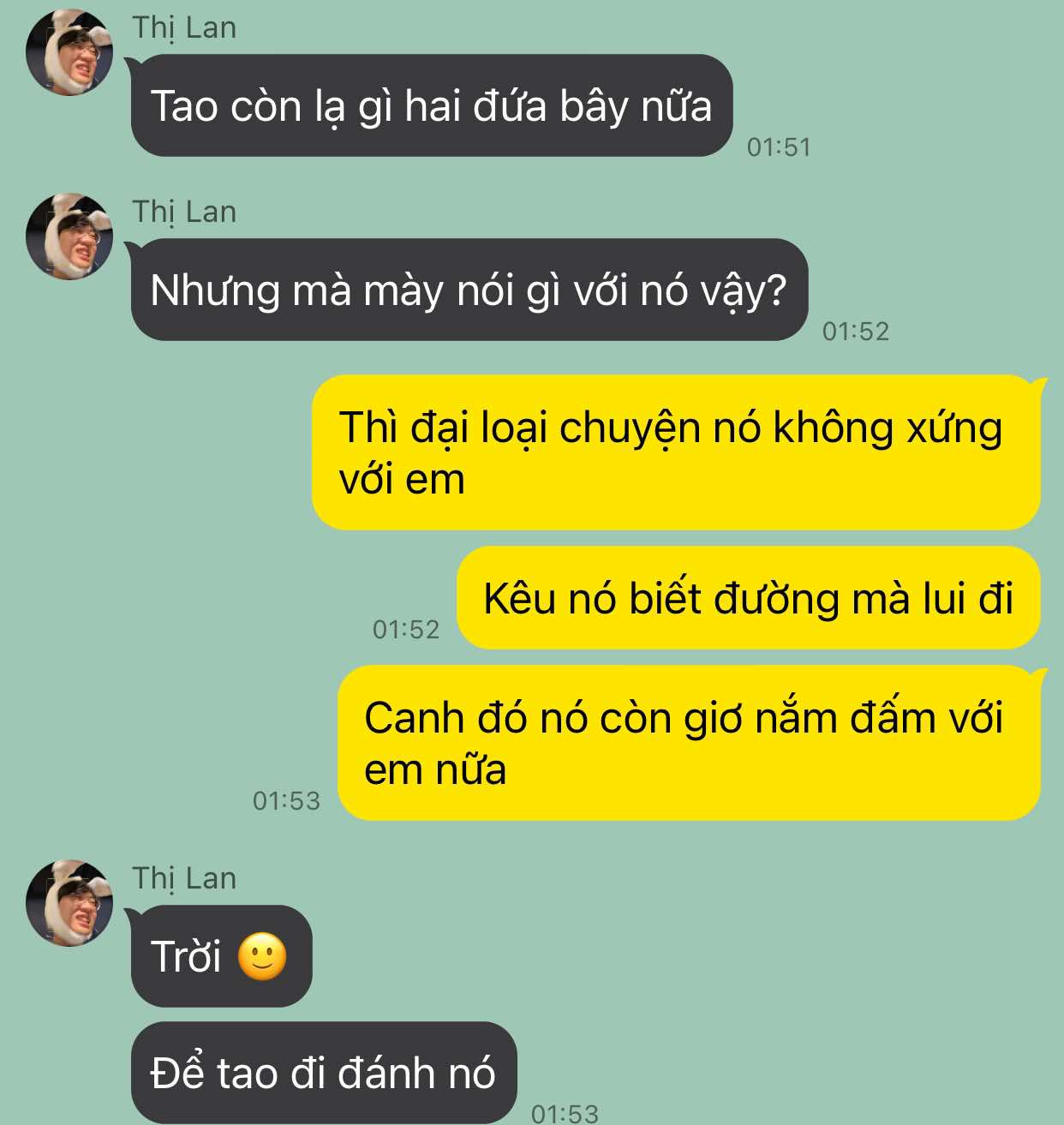View Thị Lan's profile from the "Trời" message avatar

69,903
